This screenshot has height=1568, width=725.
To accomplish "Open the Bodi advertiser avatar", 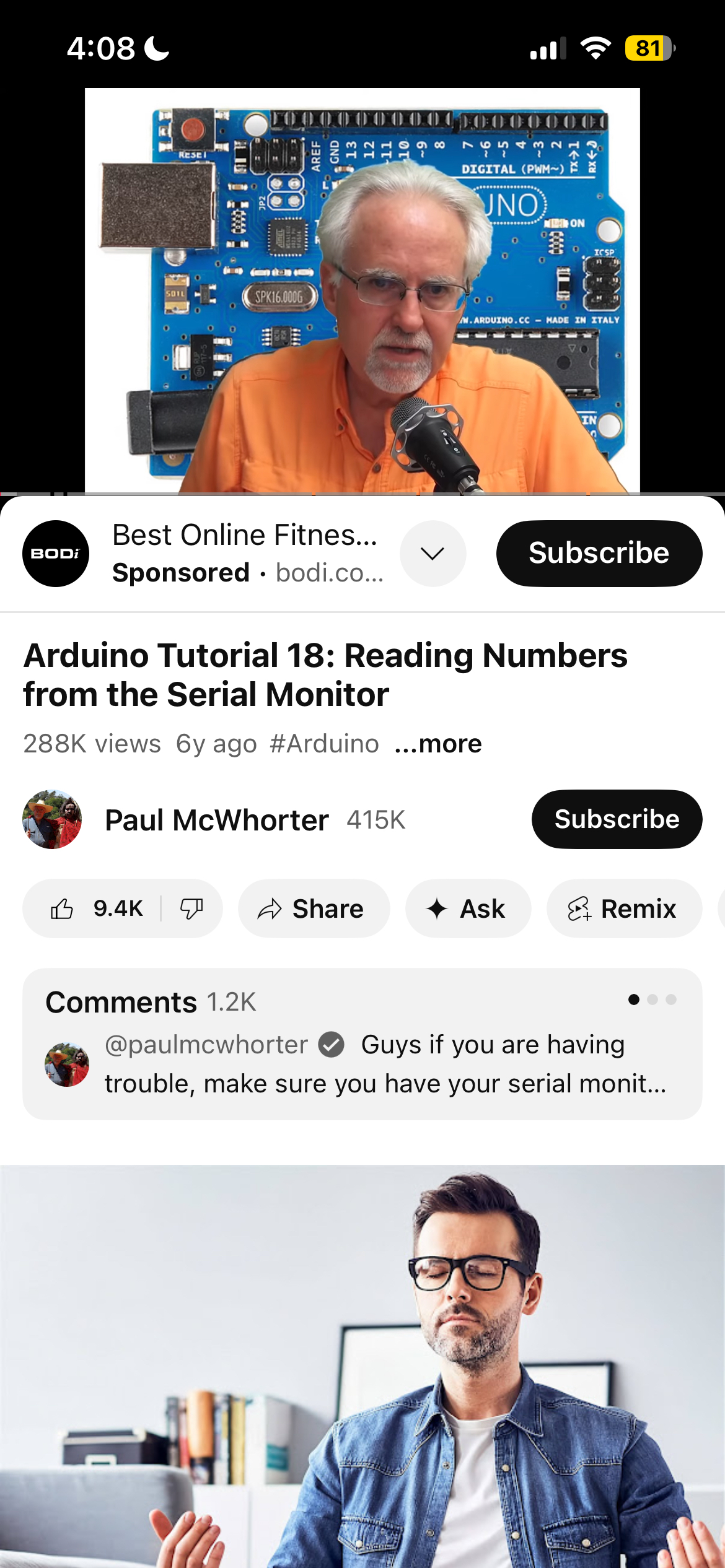I will point(56,553).
